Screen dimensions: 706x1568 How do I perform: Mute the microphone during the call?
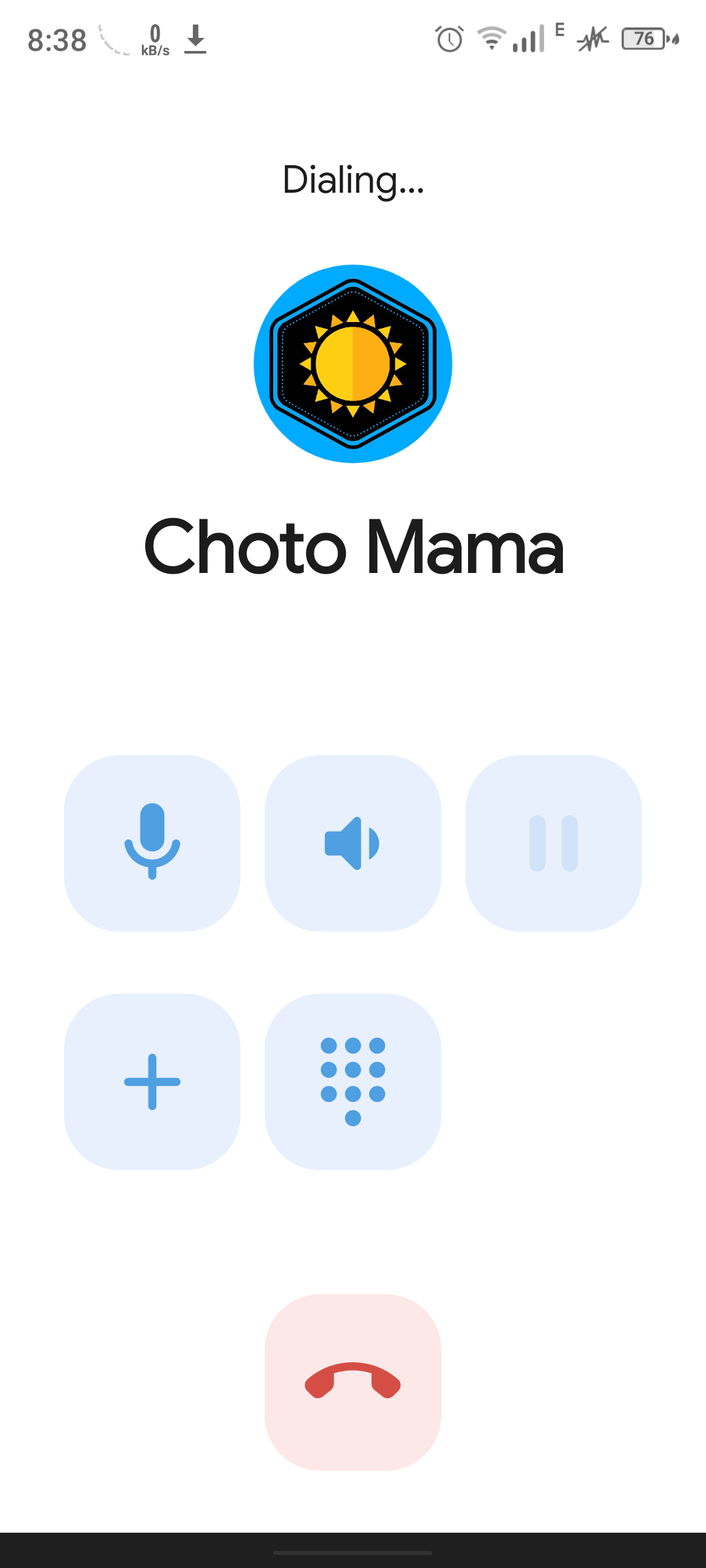152,843
